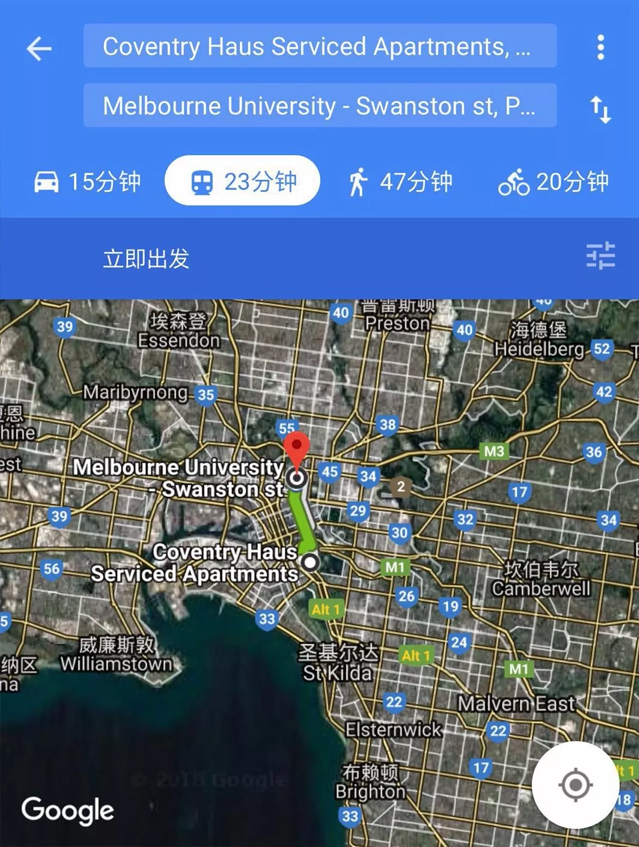Swap start and destination locations
The image size is (639, 847).
(600, 109)
